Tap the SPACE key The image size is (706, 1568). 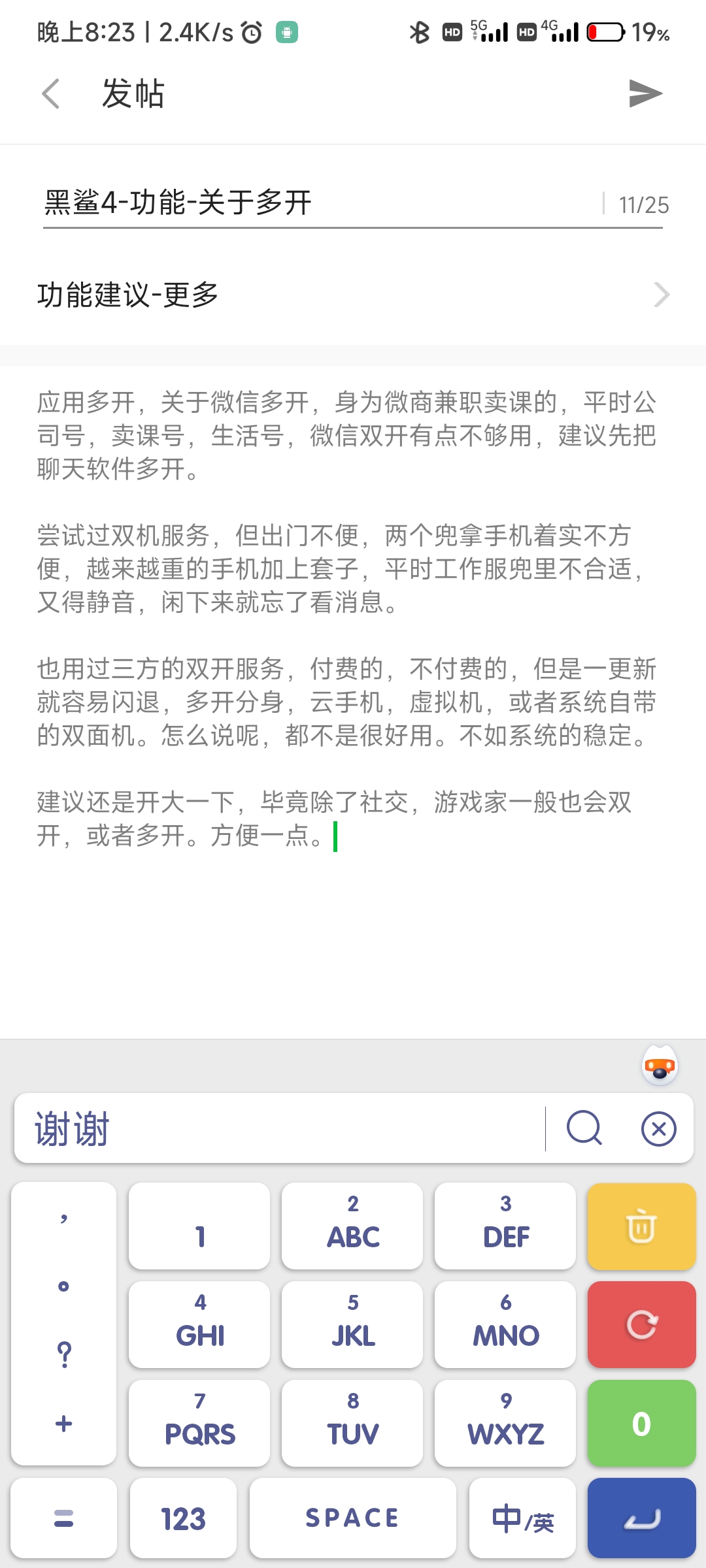click(352, 1518)
